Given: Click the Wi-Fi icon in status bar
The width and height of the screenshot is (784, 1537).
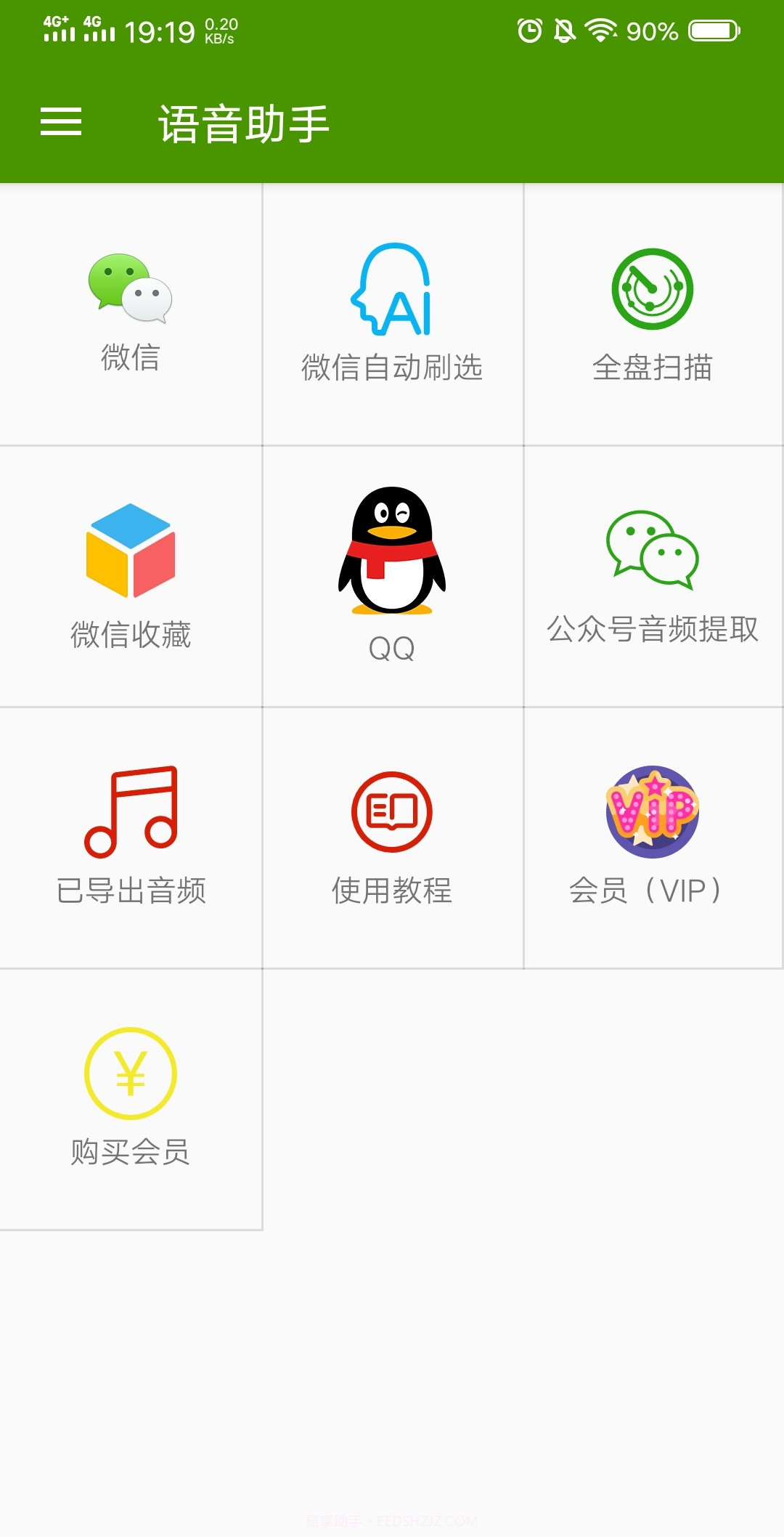Looking at the screenshot, I should pos(601,31).
